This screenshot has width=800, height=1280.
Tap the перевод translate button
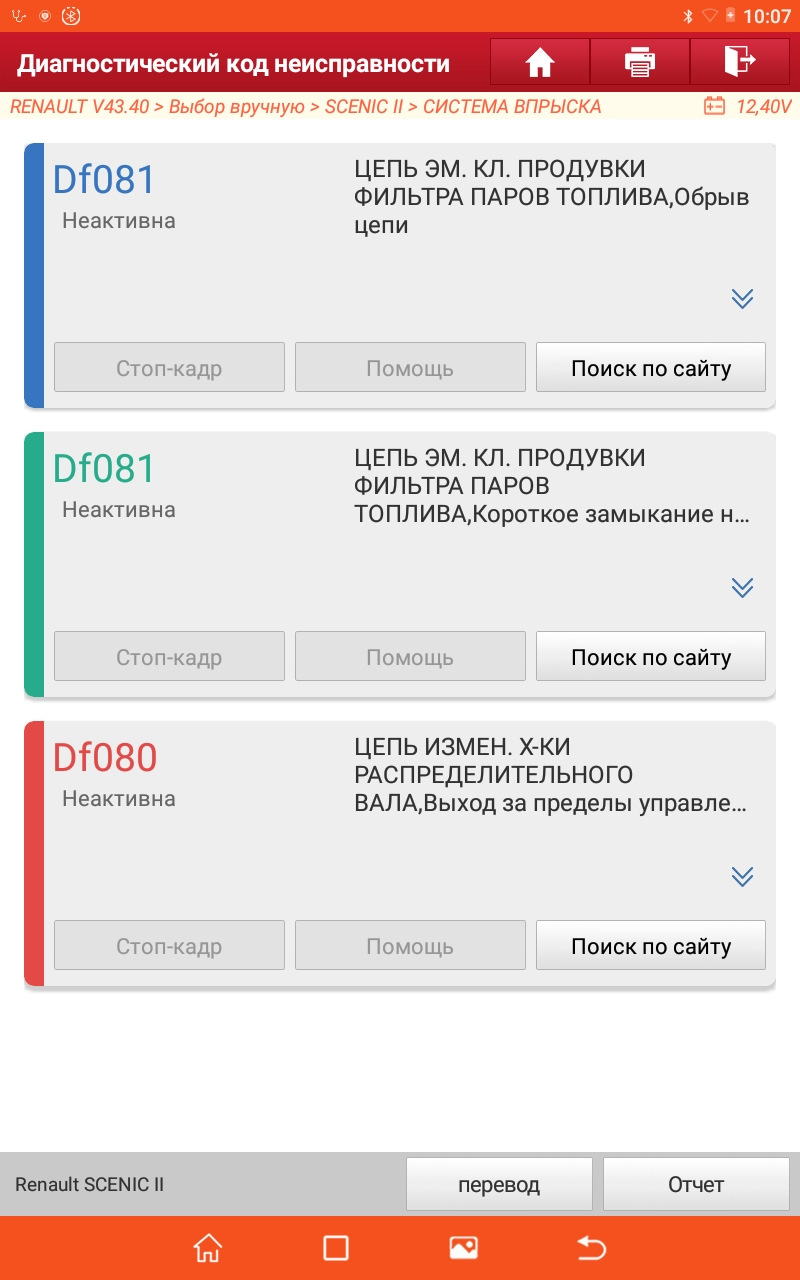(x=499, y=1185)
